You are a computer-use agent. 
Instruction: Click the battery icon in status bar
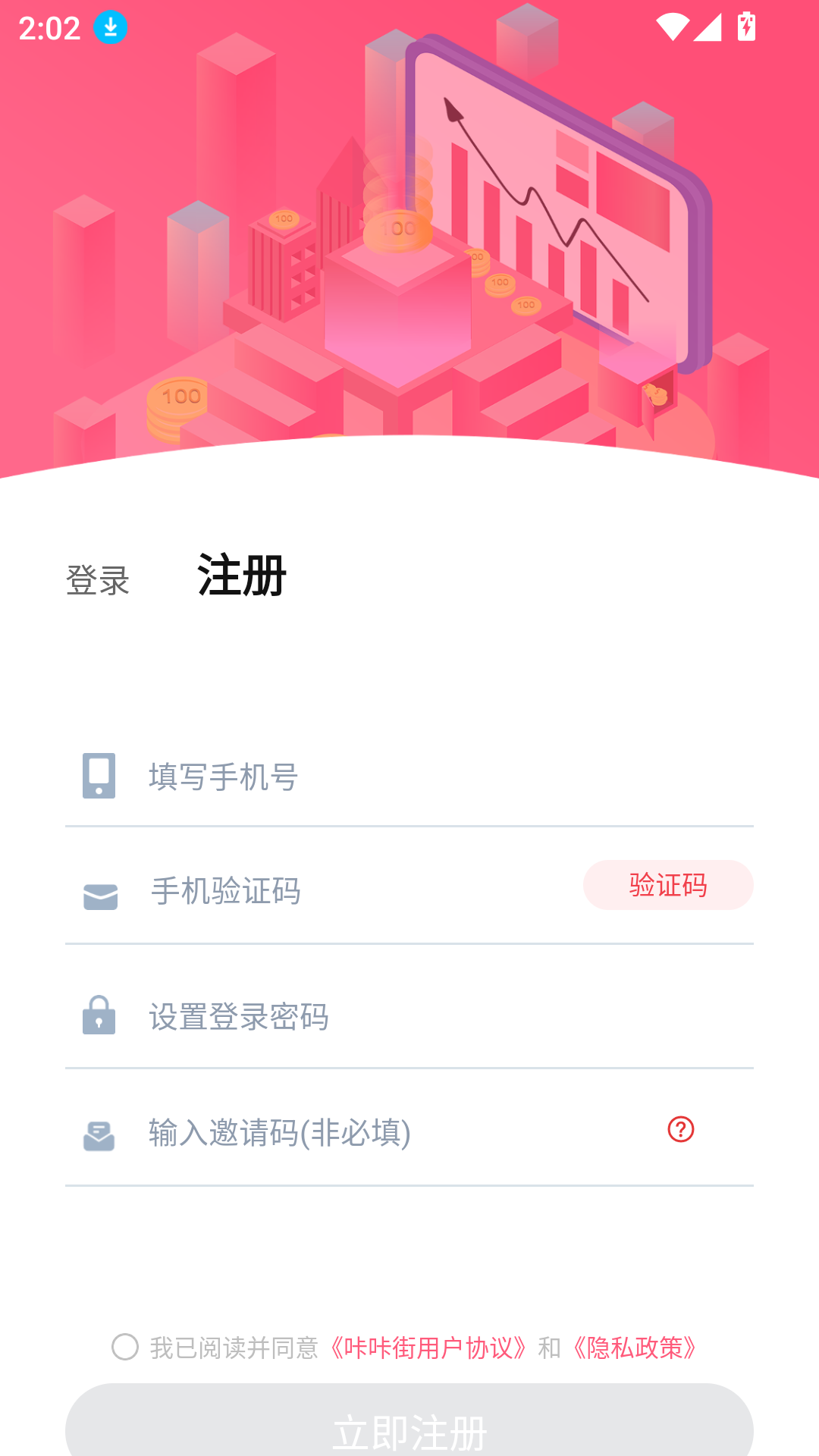[x=745, y=25]
